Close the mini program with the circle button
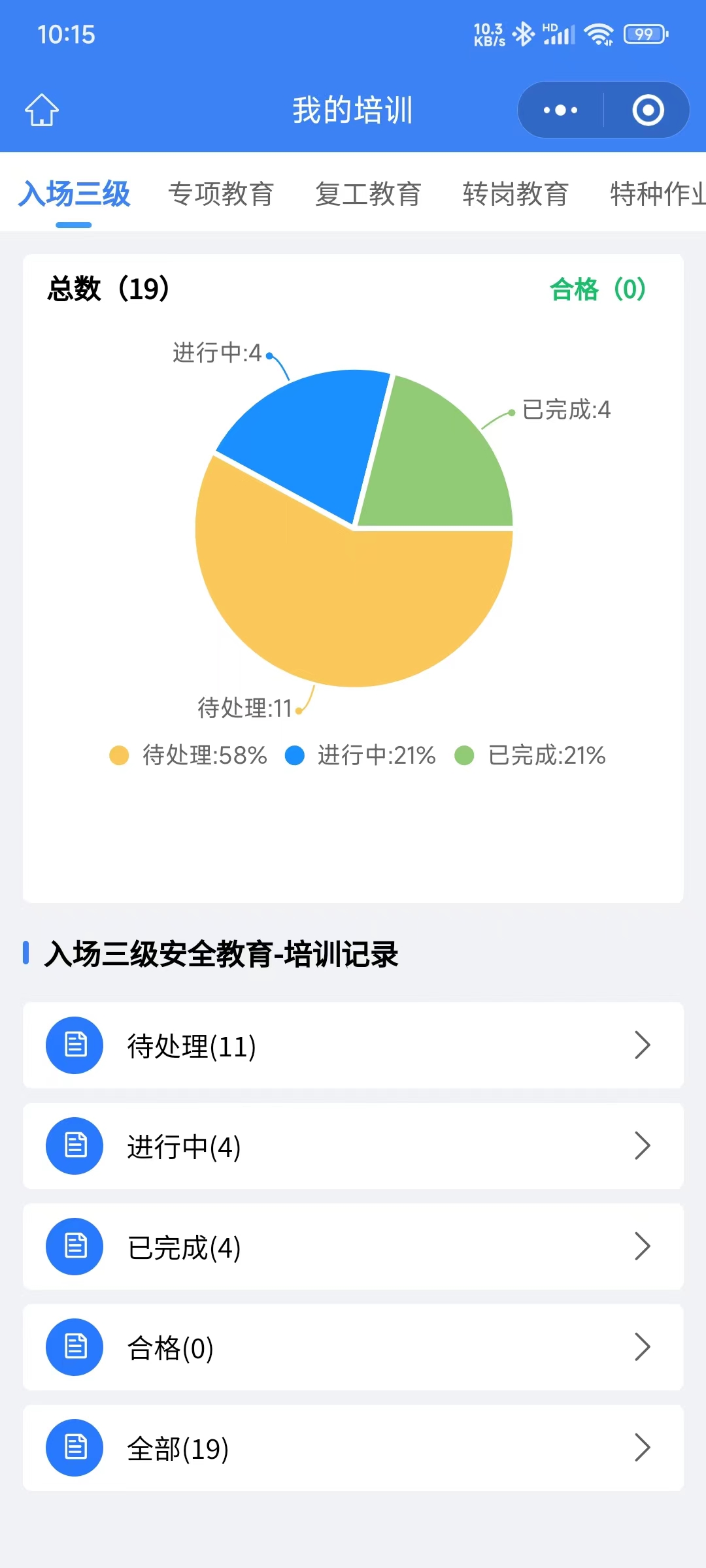Screen dimensions: 706x1568 (648, 110)
